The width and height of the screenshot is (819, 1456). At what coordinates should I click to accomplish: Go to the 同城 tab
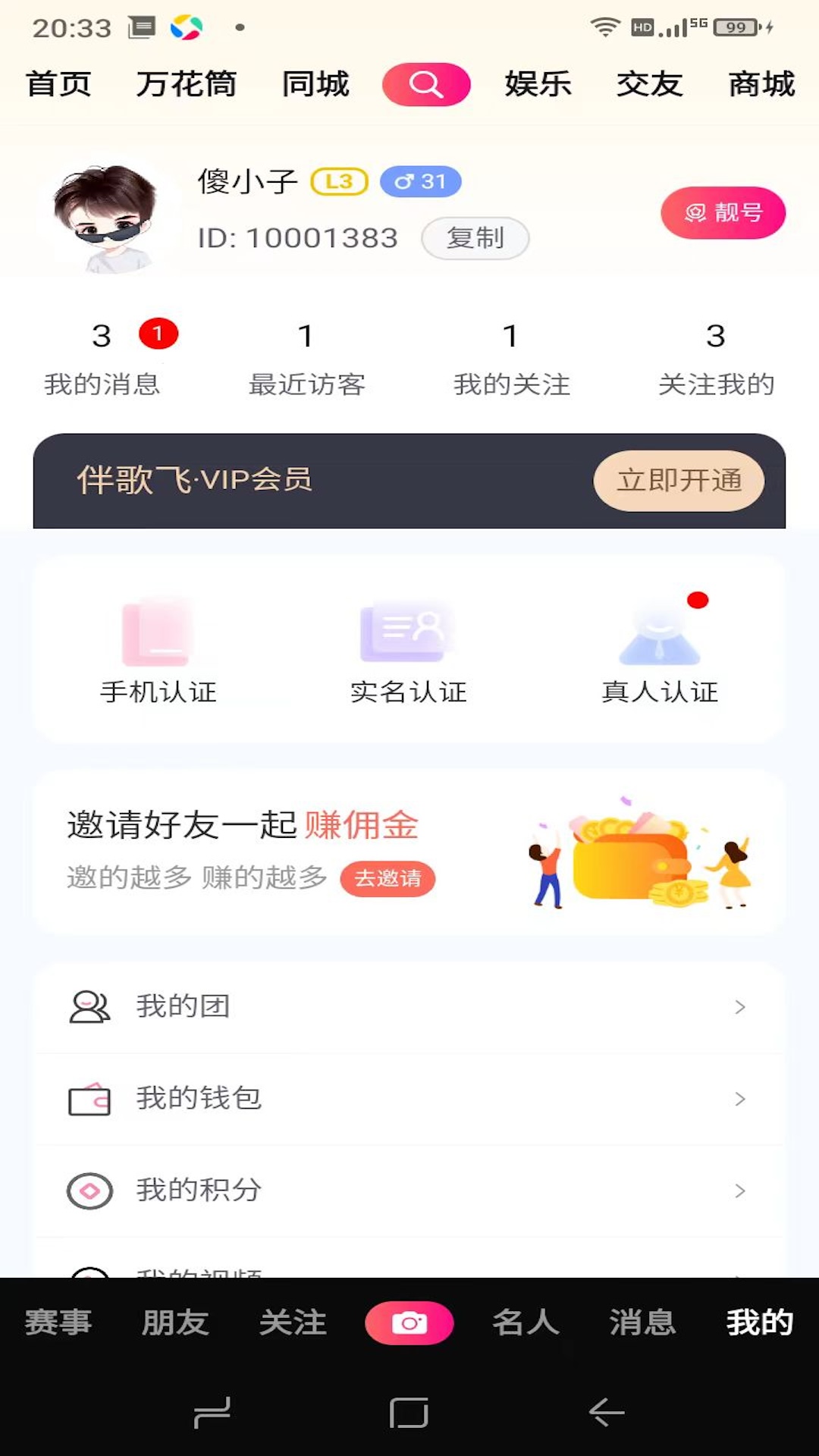tap(315, 84)
